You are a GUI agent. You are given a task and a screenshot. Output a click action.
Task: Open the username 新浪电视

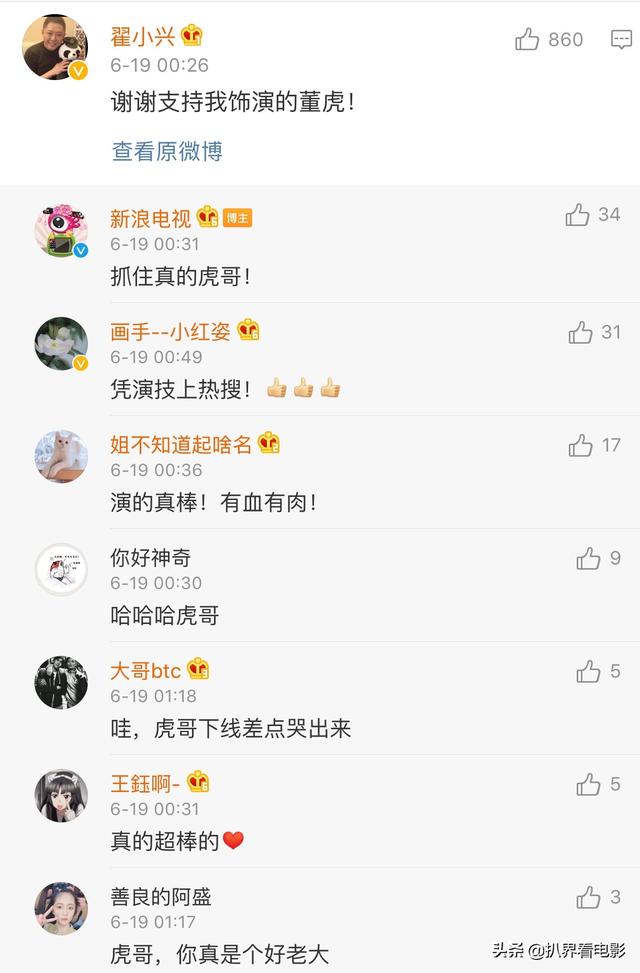pyautogui.click(x=150, y=218)
